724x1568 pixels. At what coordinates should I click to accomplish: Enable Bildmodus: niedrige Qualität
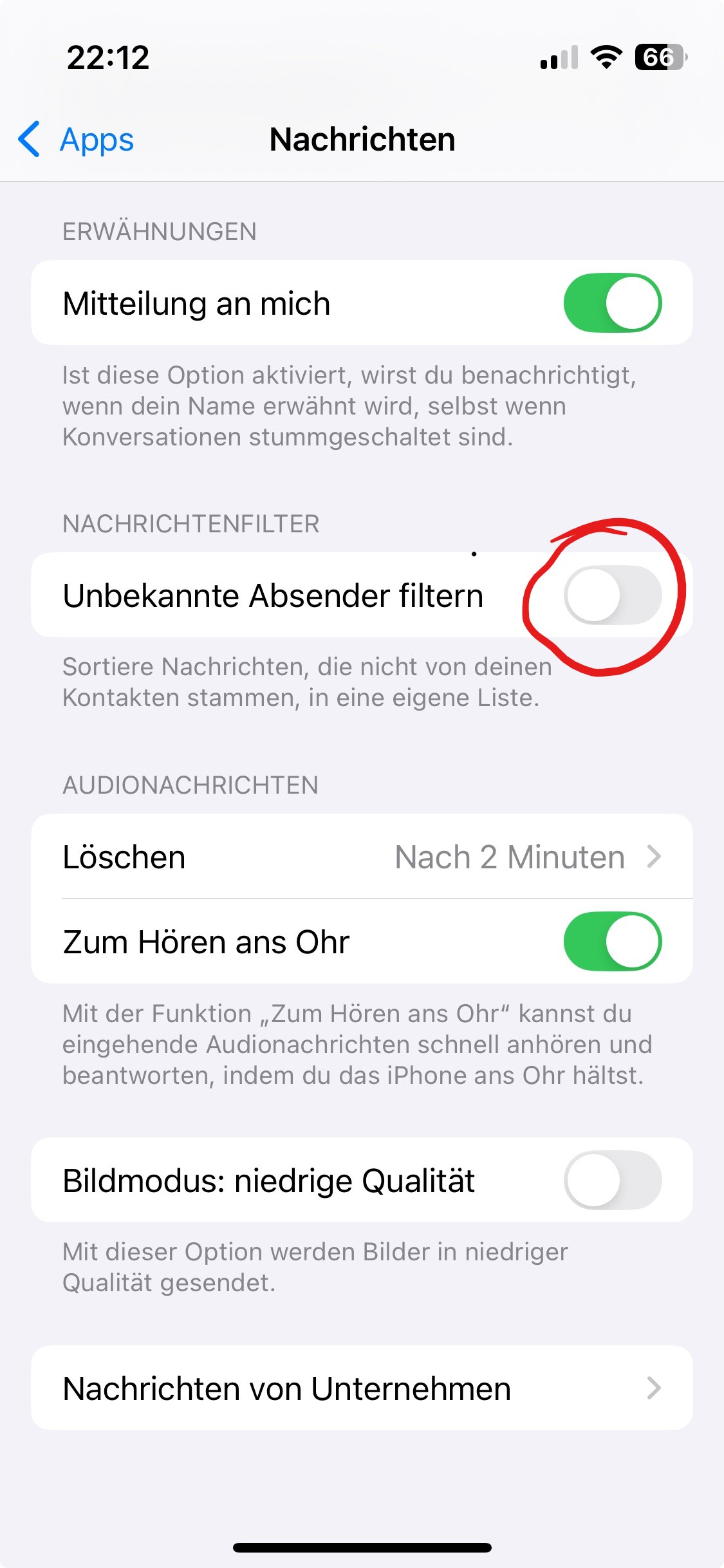point(612,1180)
